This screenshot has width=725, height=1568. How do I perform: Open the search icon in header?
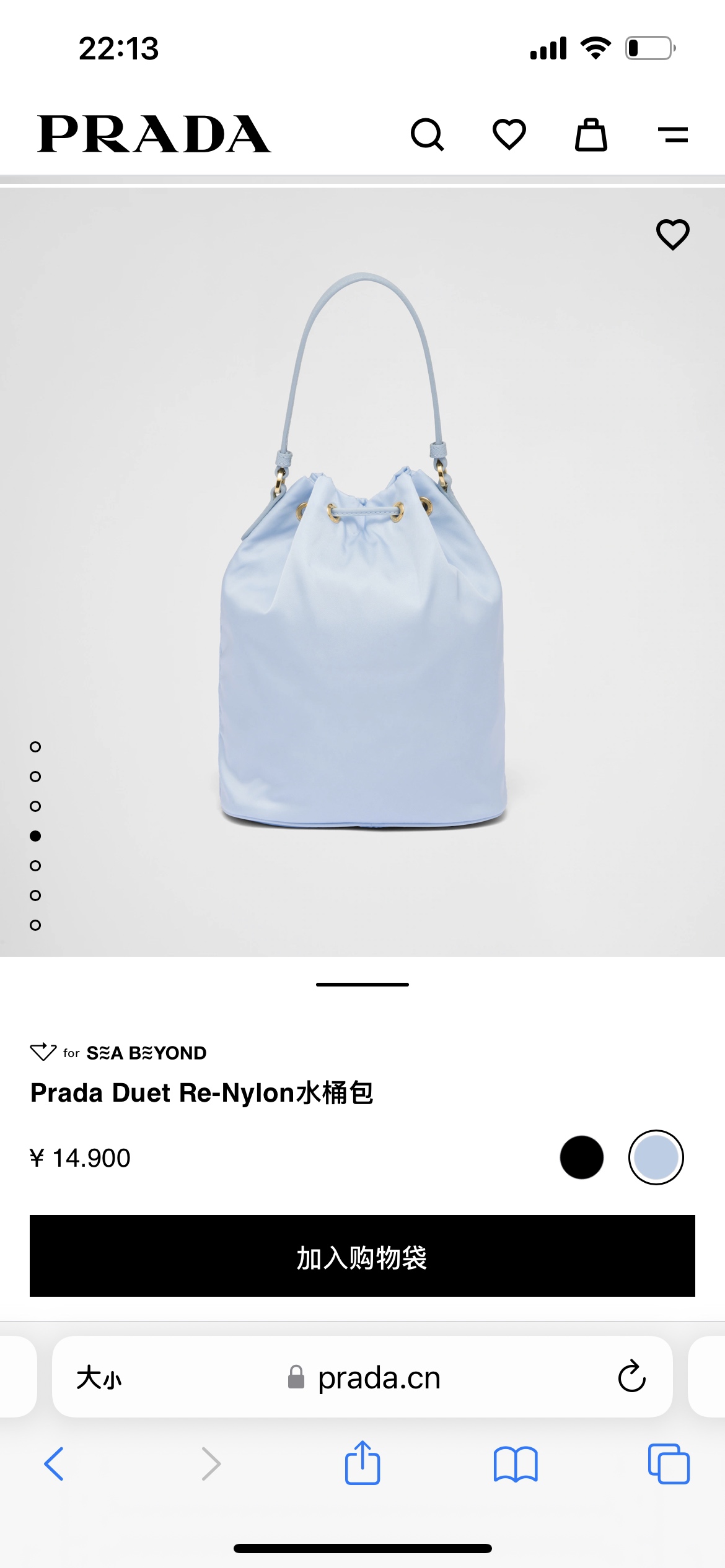(x=428, y=134)
